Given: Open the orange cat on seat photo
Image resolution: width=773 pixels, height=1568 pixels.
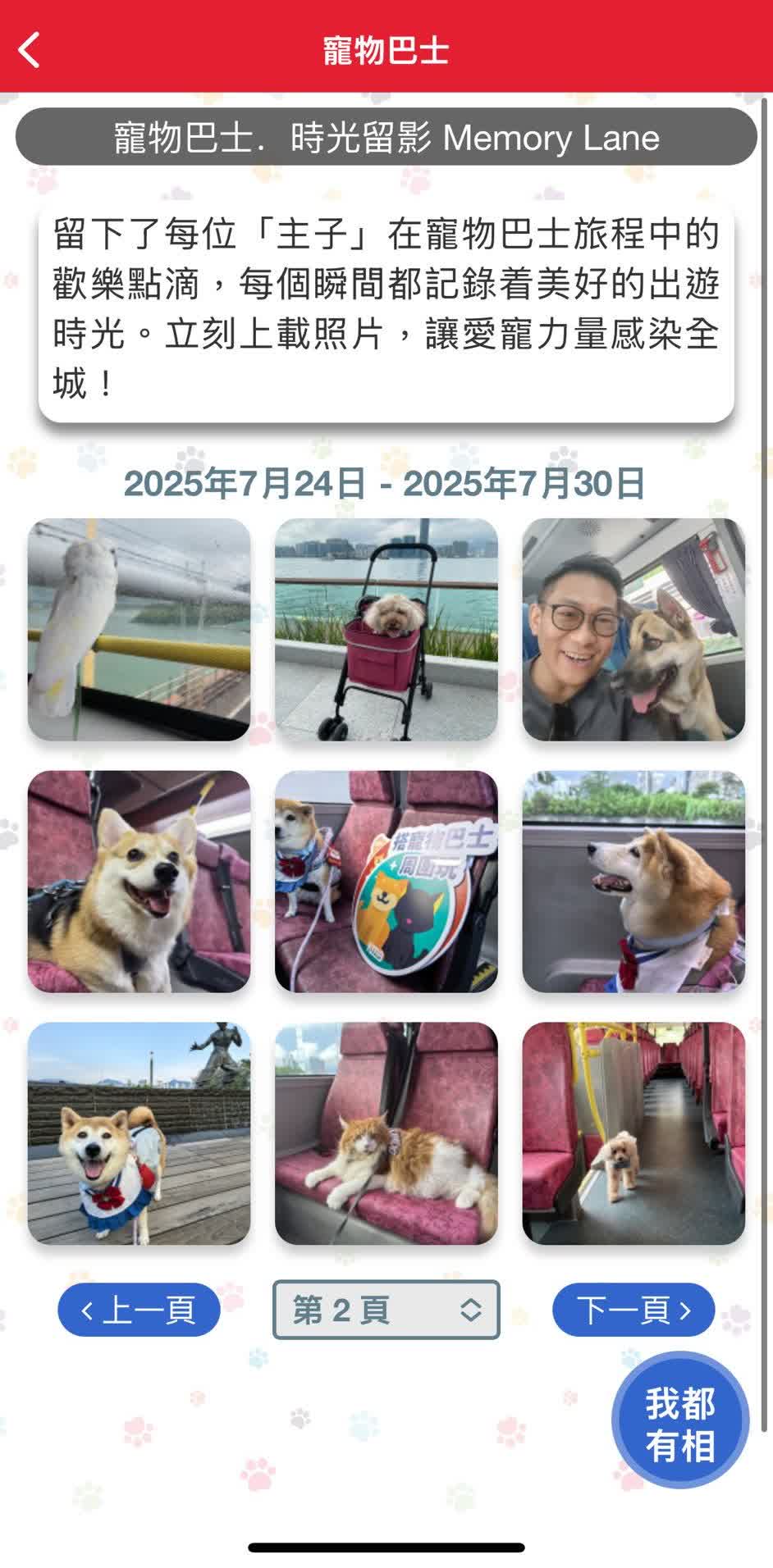Looking at the screenshot, I should coord(386,1133).
